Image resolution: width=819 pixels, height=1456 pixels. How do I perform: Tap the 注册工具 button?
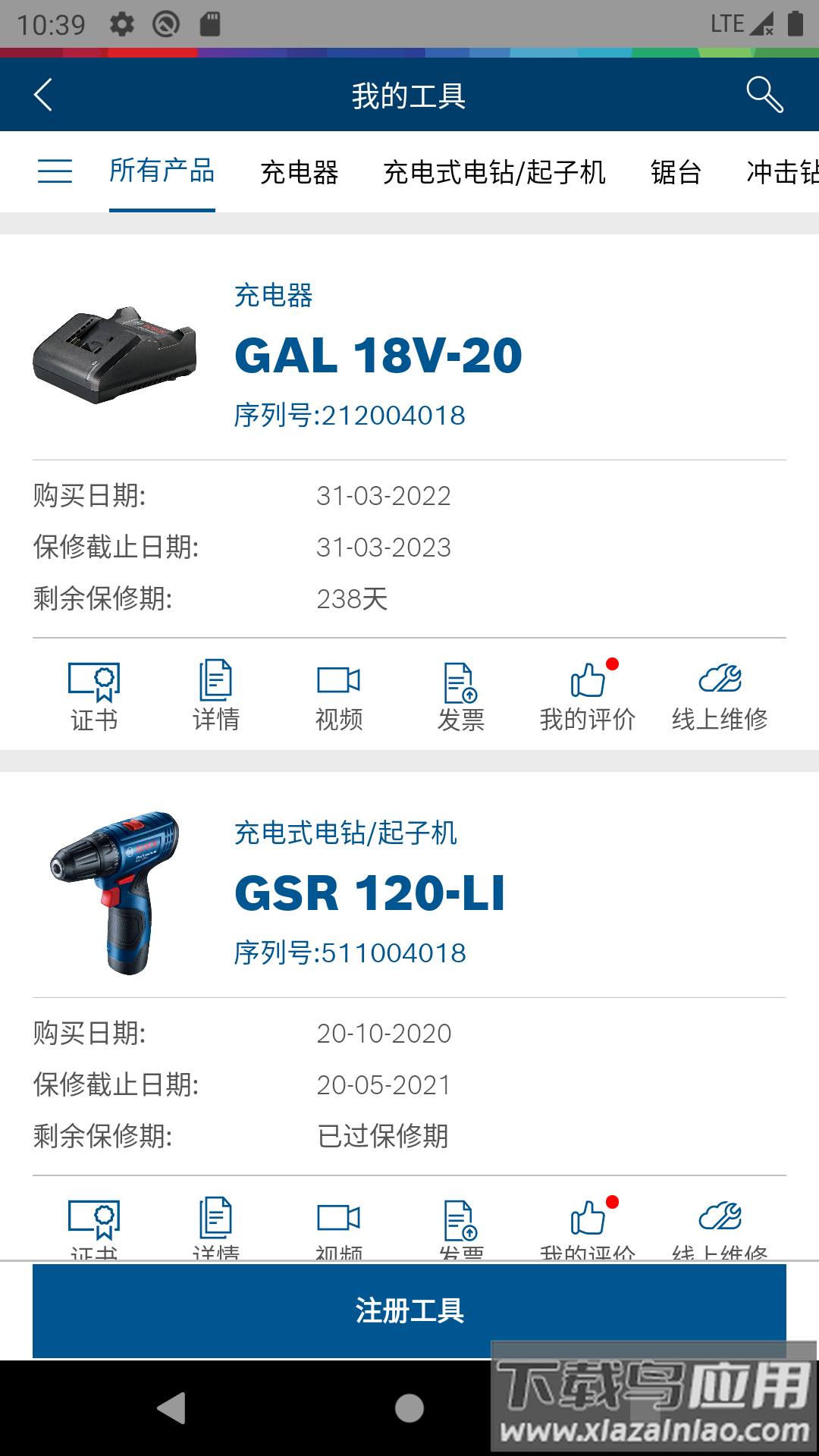(409, 1311)
